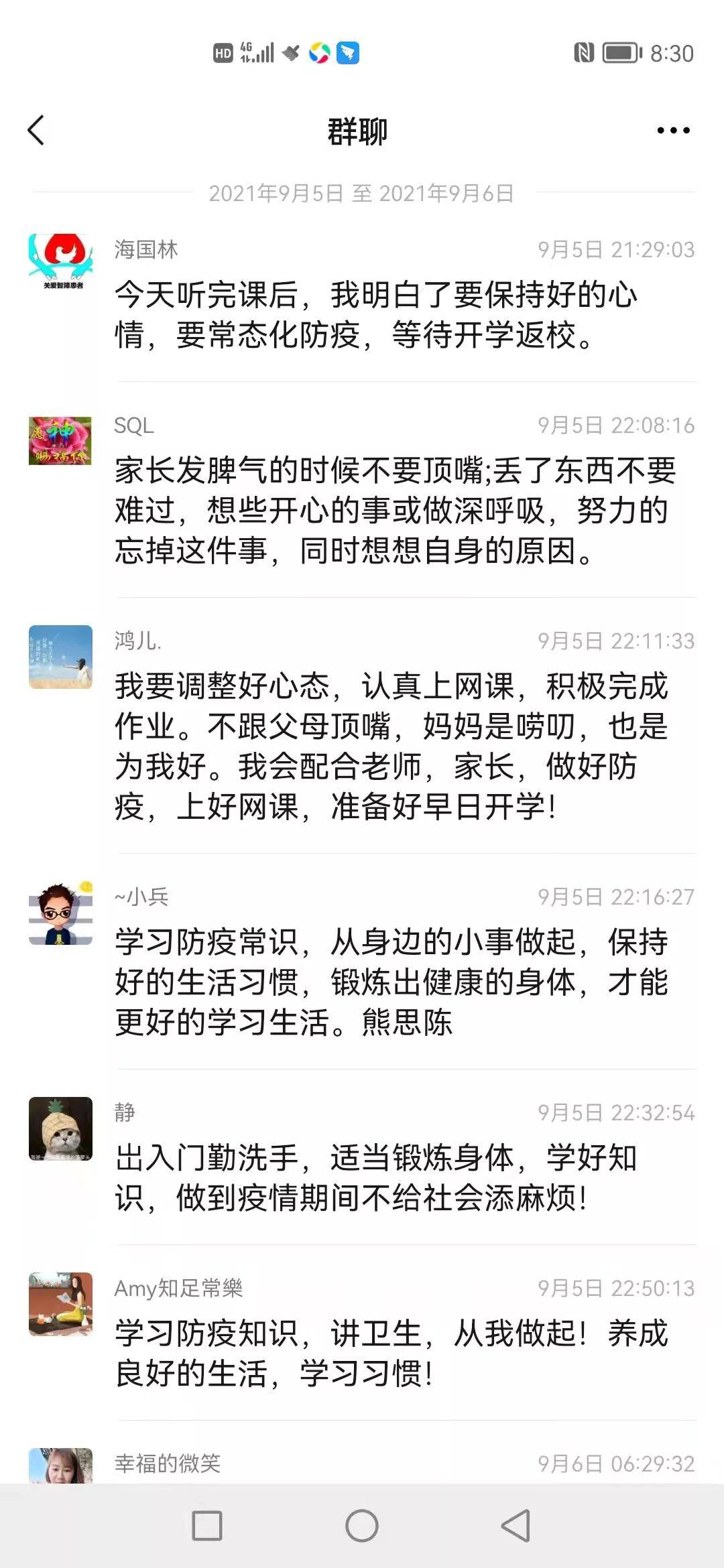This screenshot has height=1568, width=724.
Task: Go back from the 群聊 chat record
Action: coord(36,130)
